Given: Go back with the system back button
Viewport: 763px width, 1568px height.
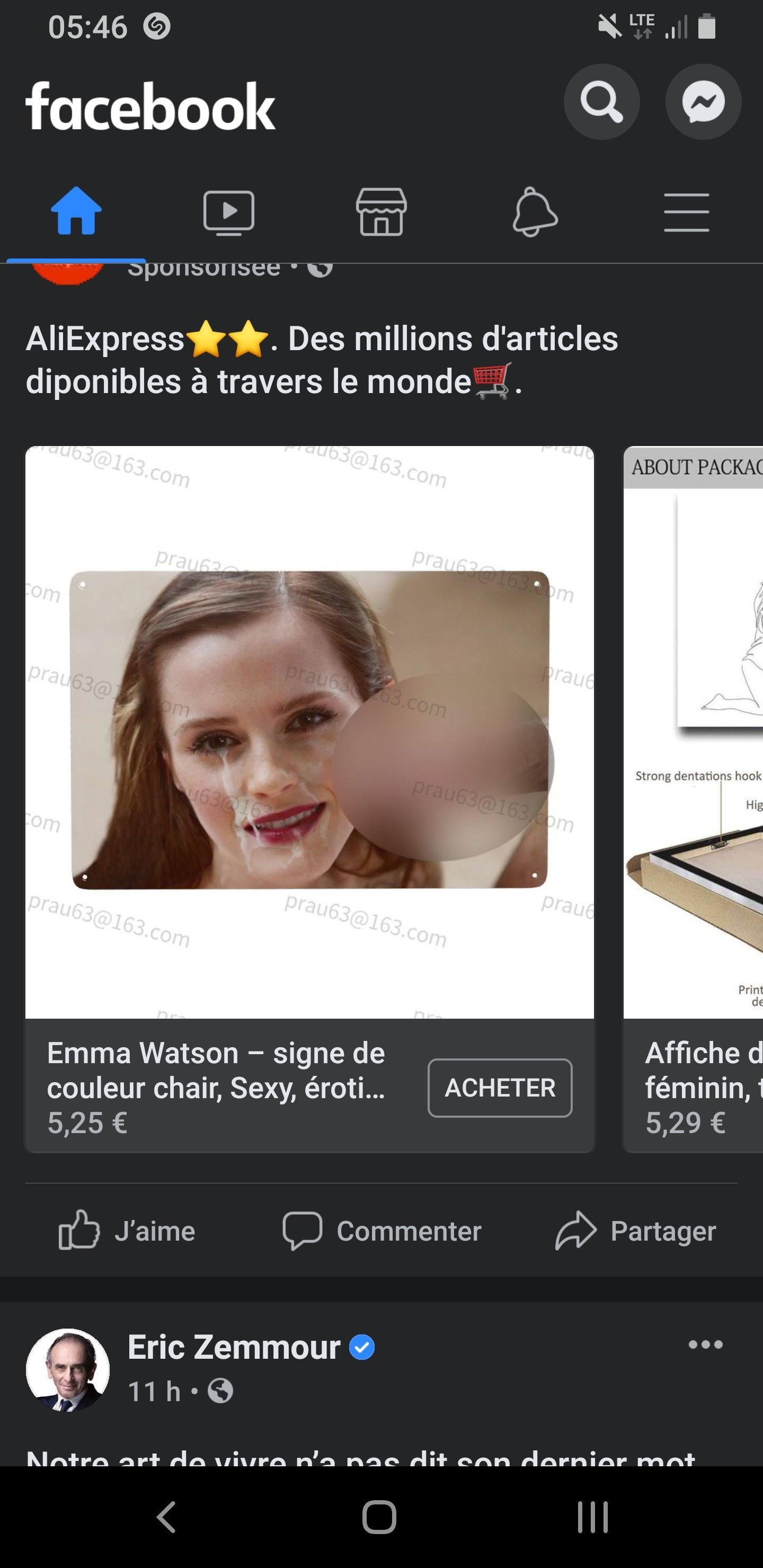Looking at the screenshot, I should (x=166, y=1516).
